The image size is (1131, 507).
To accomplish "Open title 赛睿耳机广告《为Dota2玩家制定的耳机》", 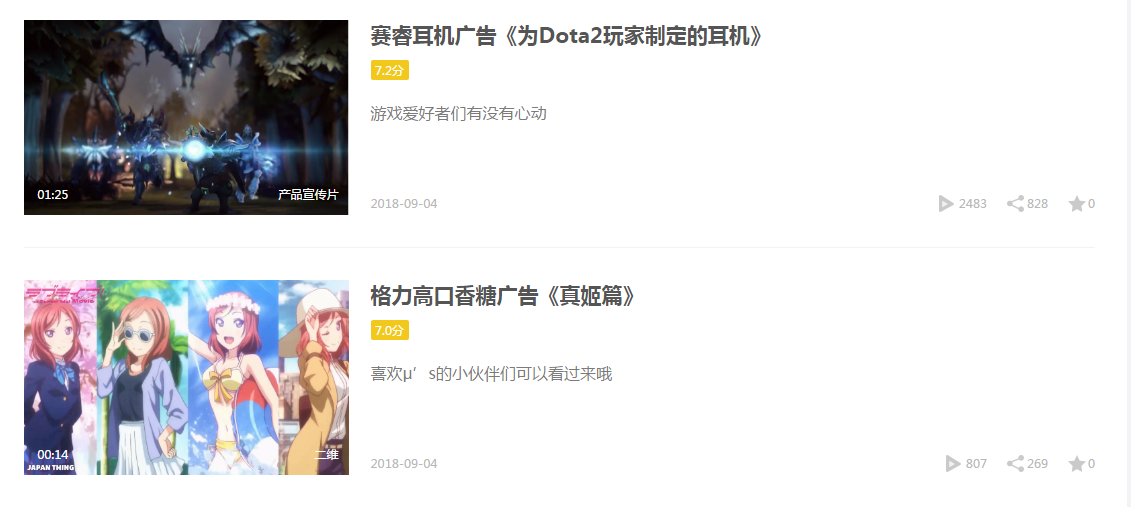I will [x=566, y=37].
